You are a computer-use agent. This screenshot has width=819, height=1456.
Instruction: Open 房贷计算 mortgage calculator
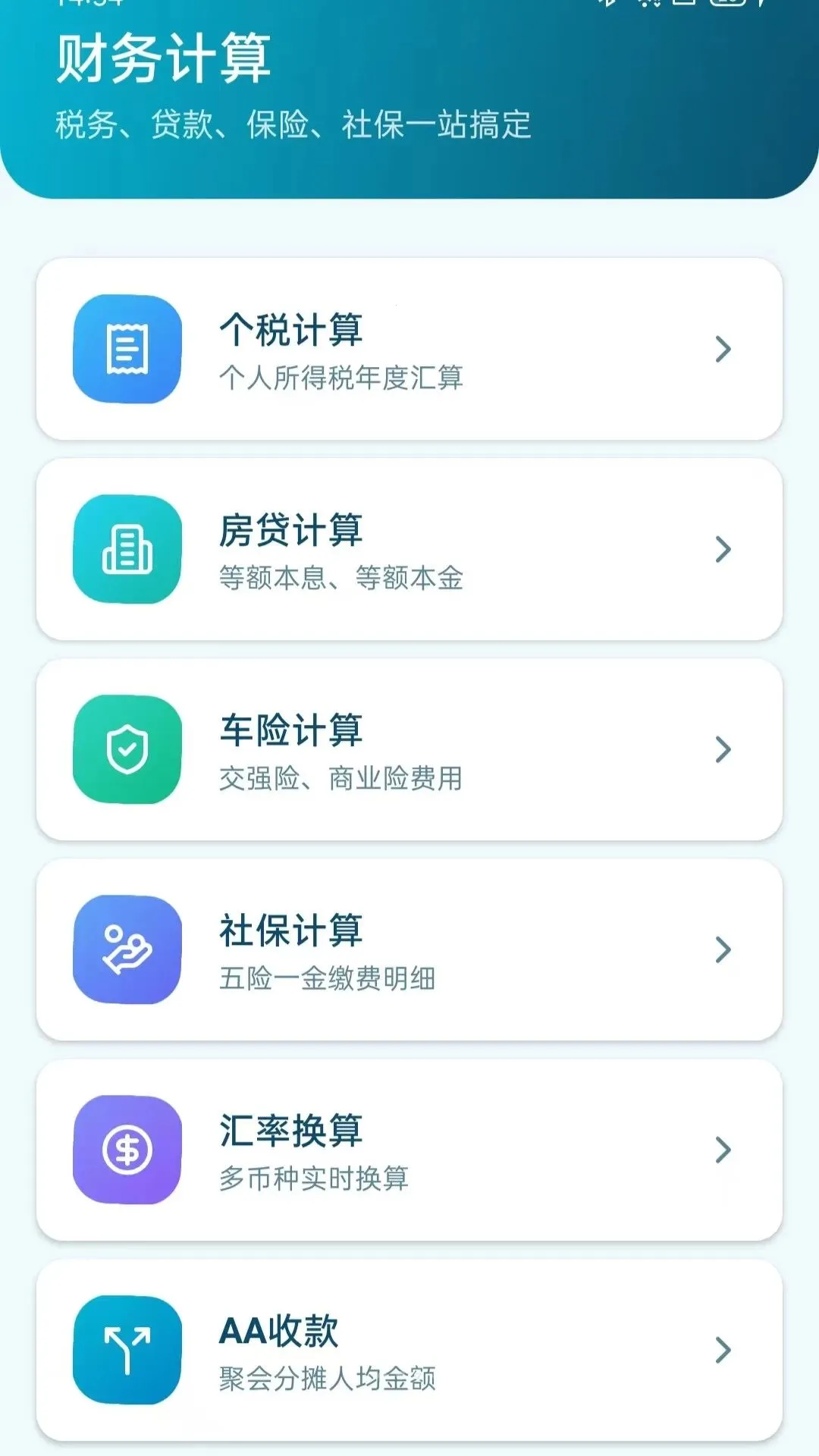409,549
